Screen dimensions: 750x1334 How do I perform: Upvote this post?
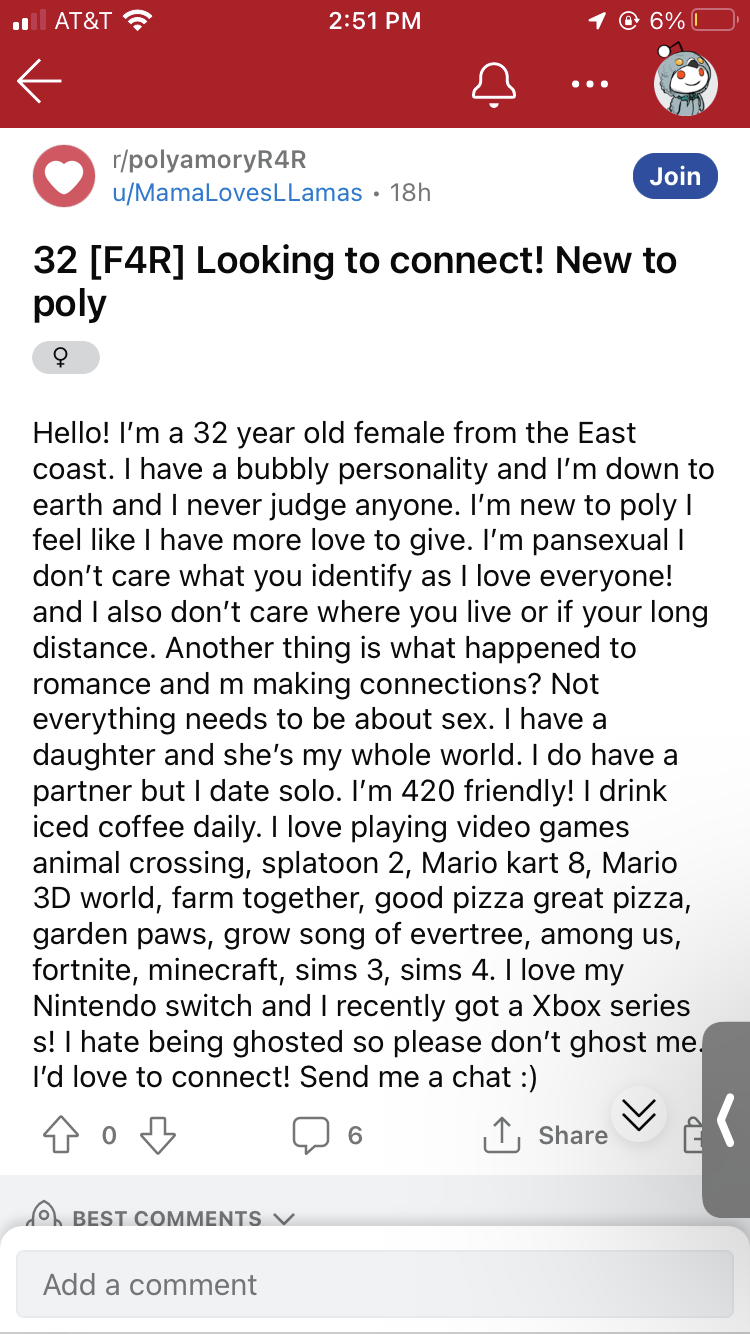(62, 1134)
